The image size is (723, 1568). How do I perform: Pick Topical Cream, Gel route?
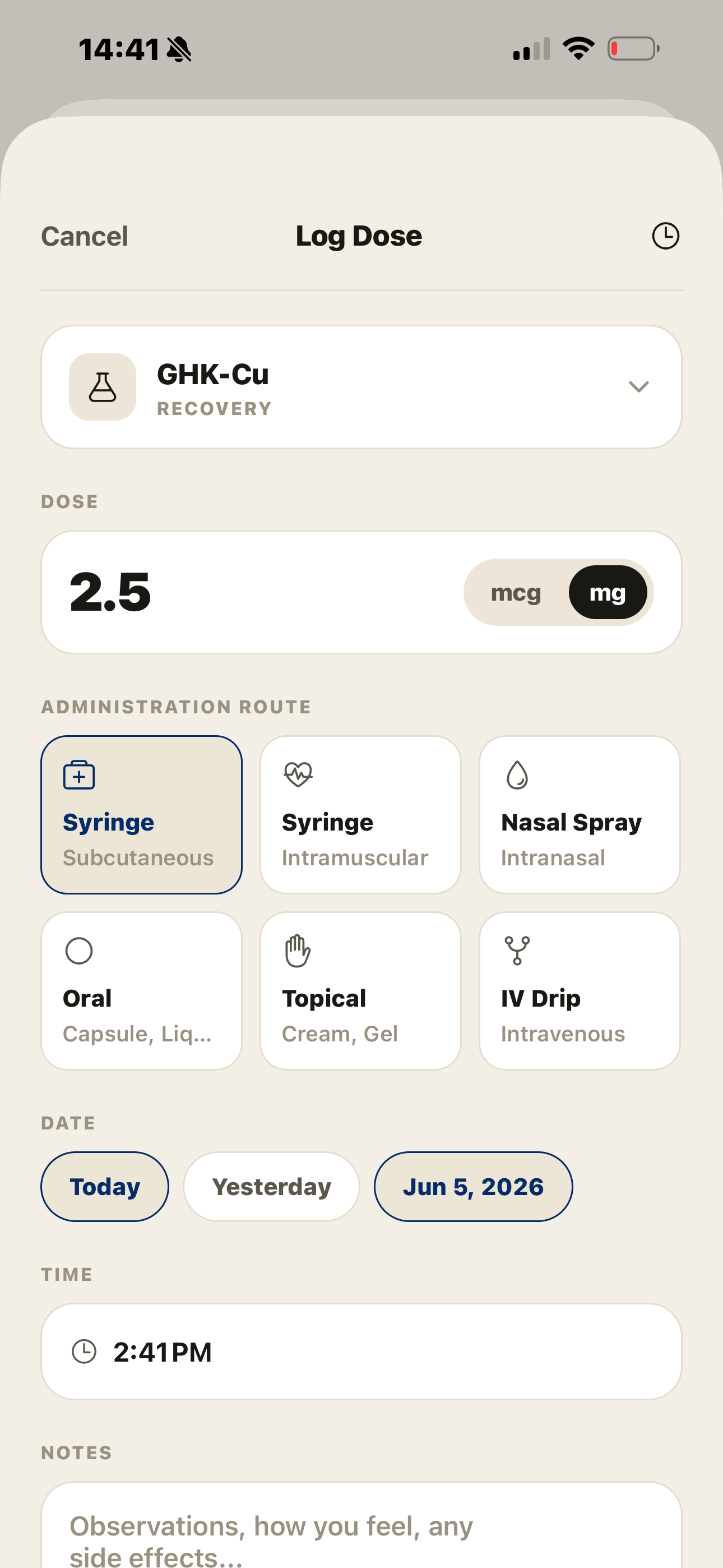(360, 991)
